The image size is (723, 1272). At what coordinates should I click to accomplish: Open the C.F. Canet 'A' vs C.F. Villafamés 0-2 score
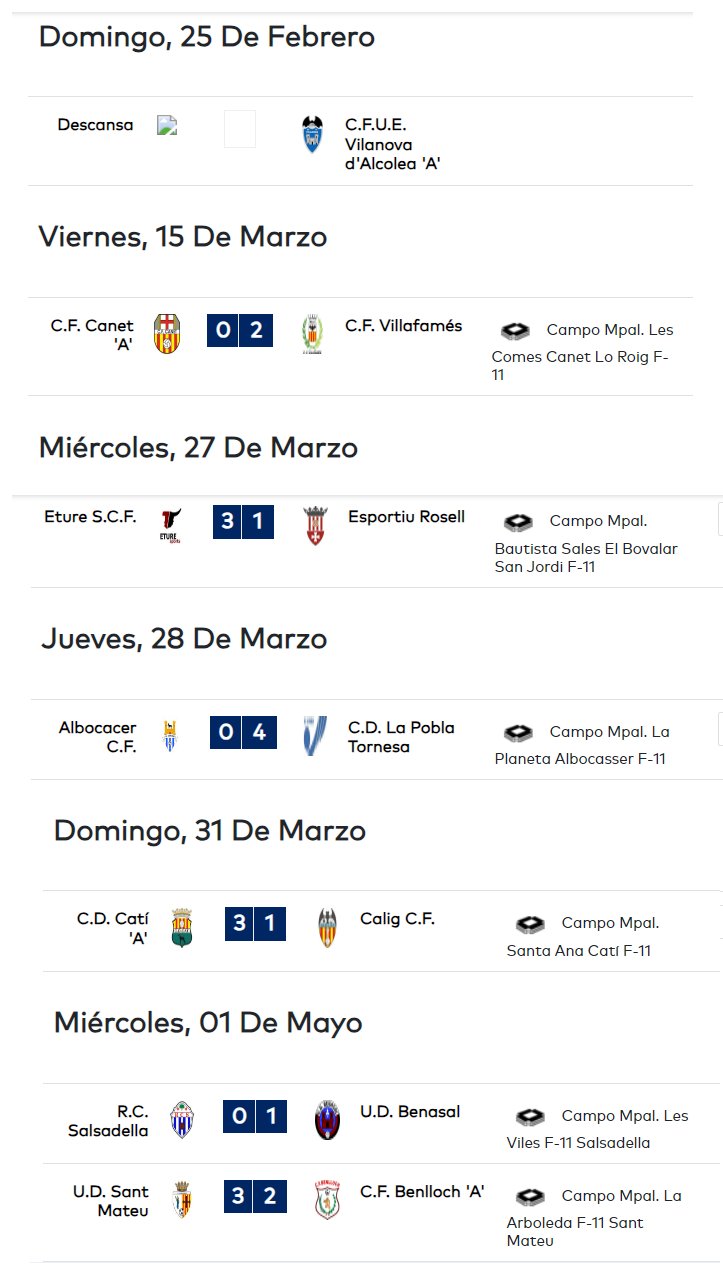pyautogui.click(x=240, y=330)
